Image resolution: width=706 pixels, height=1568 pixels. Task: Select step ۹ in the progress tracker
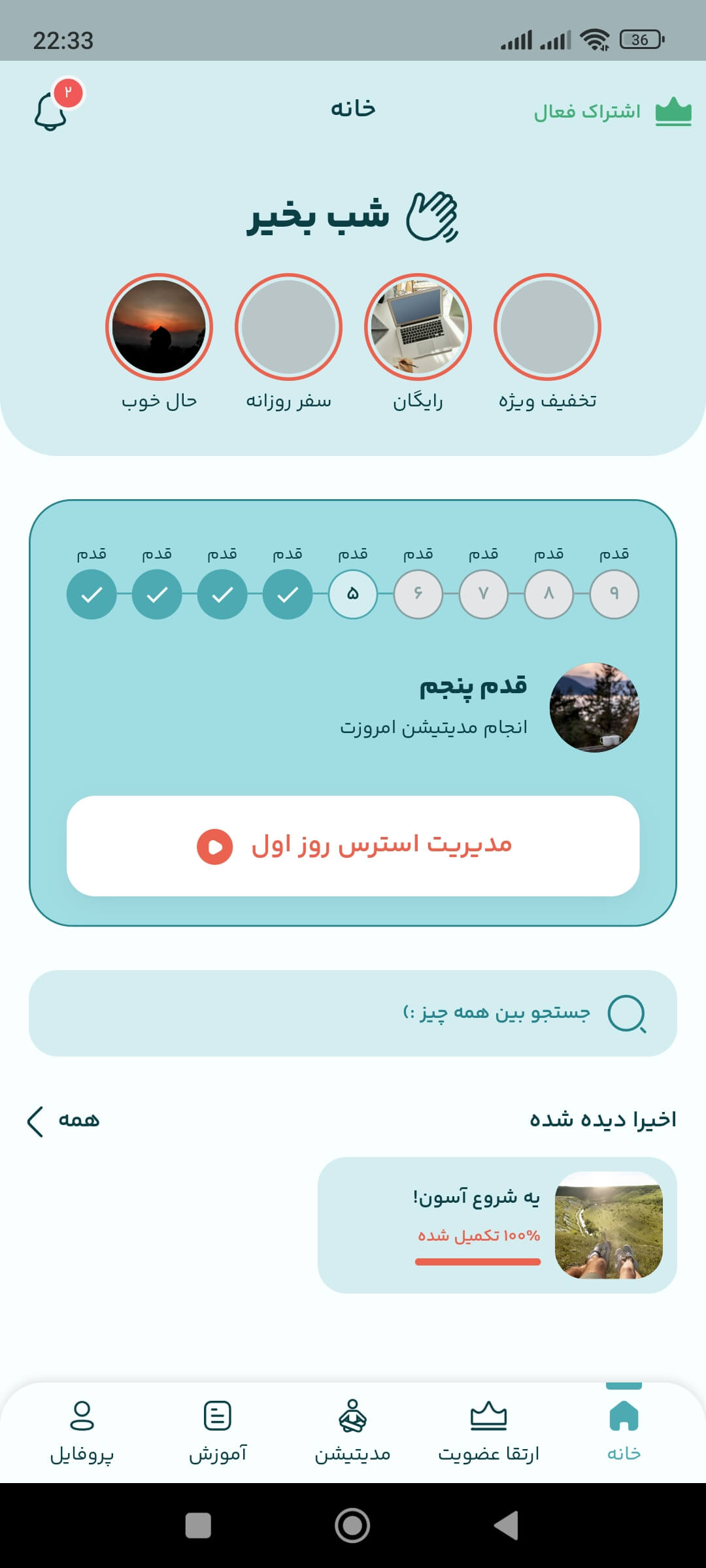(x=614, y=594)
